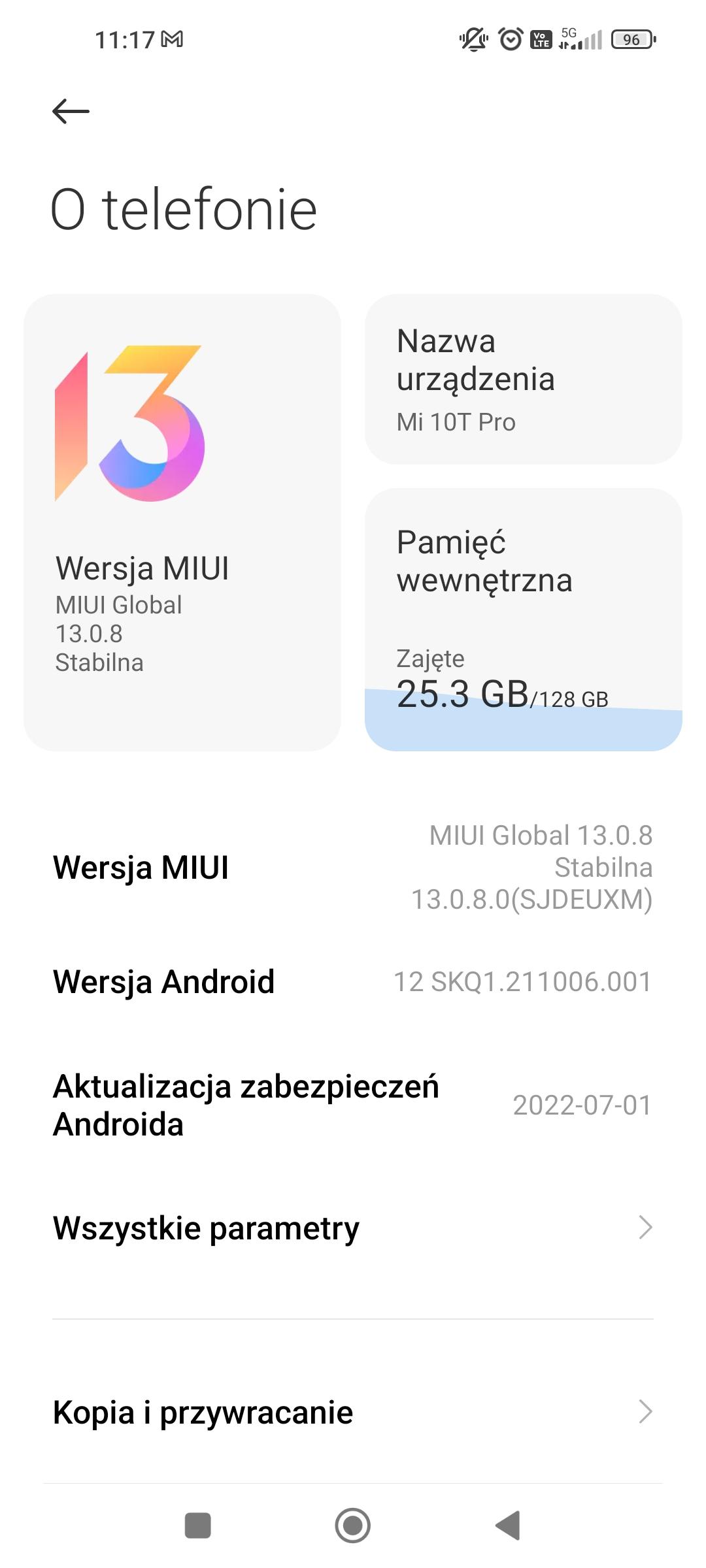Viewport: 706px width, 1568px height.
Task: Select Aktualizacja zabezpieczeń Androida row
Action: (353, 1105)
